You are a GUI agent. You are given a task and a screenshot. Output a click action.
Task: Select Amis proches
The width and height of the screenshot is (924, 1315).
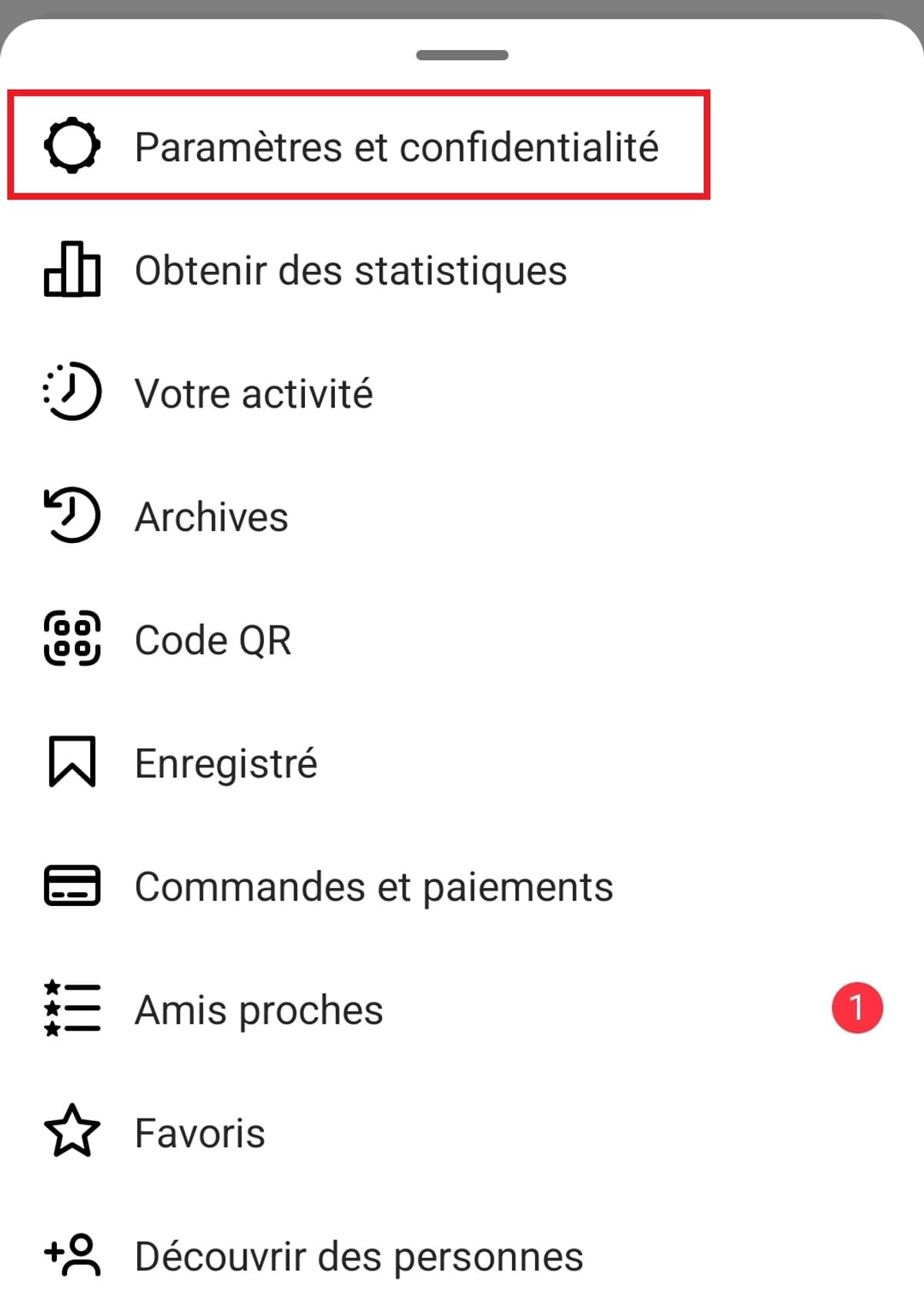point(258,1009)
